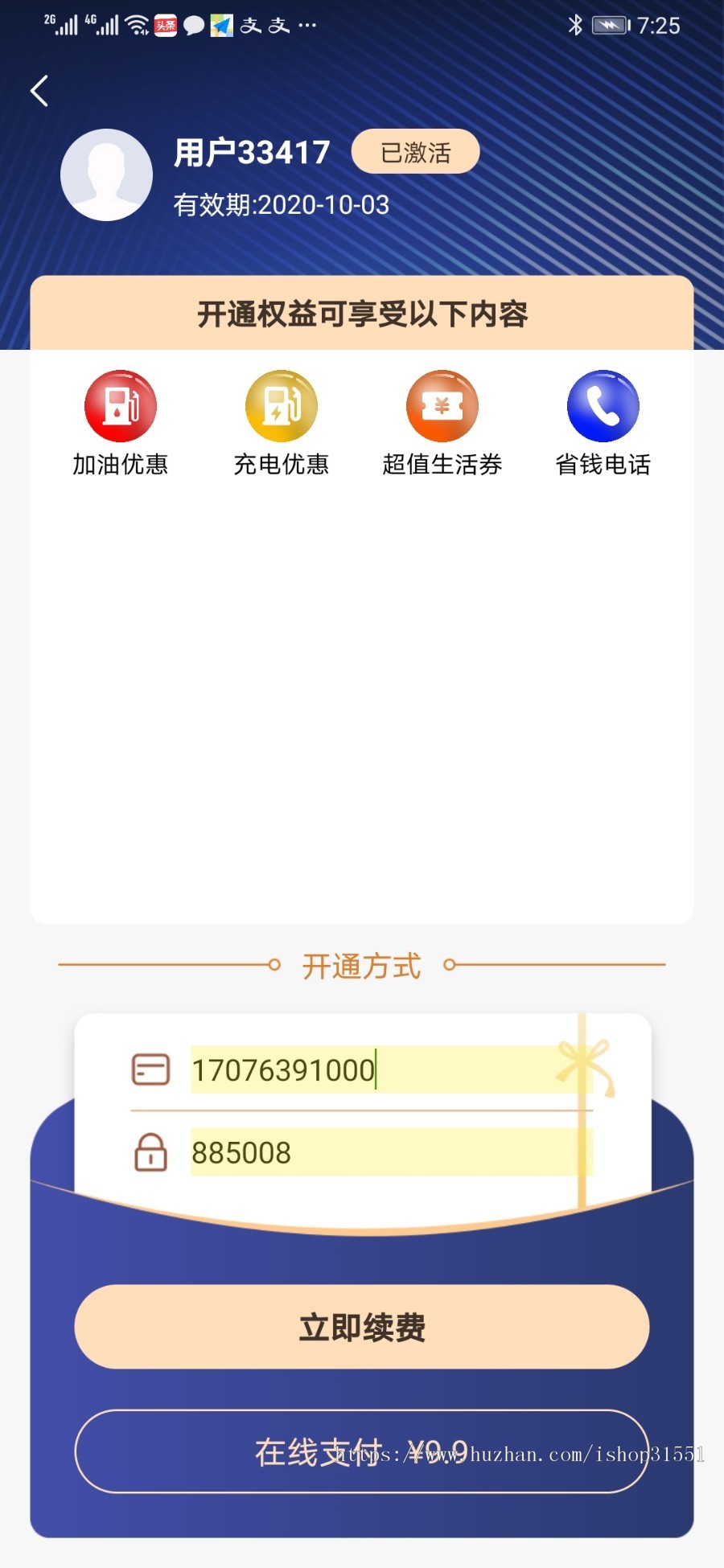Tap the chat bubble icon in status bar
Screen dimensions: 724x1568
[191, 25]
